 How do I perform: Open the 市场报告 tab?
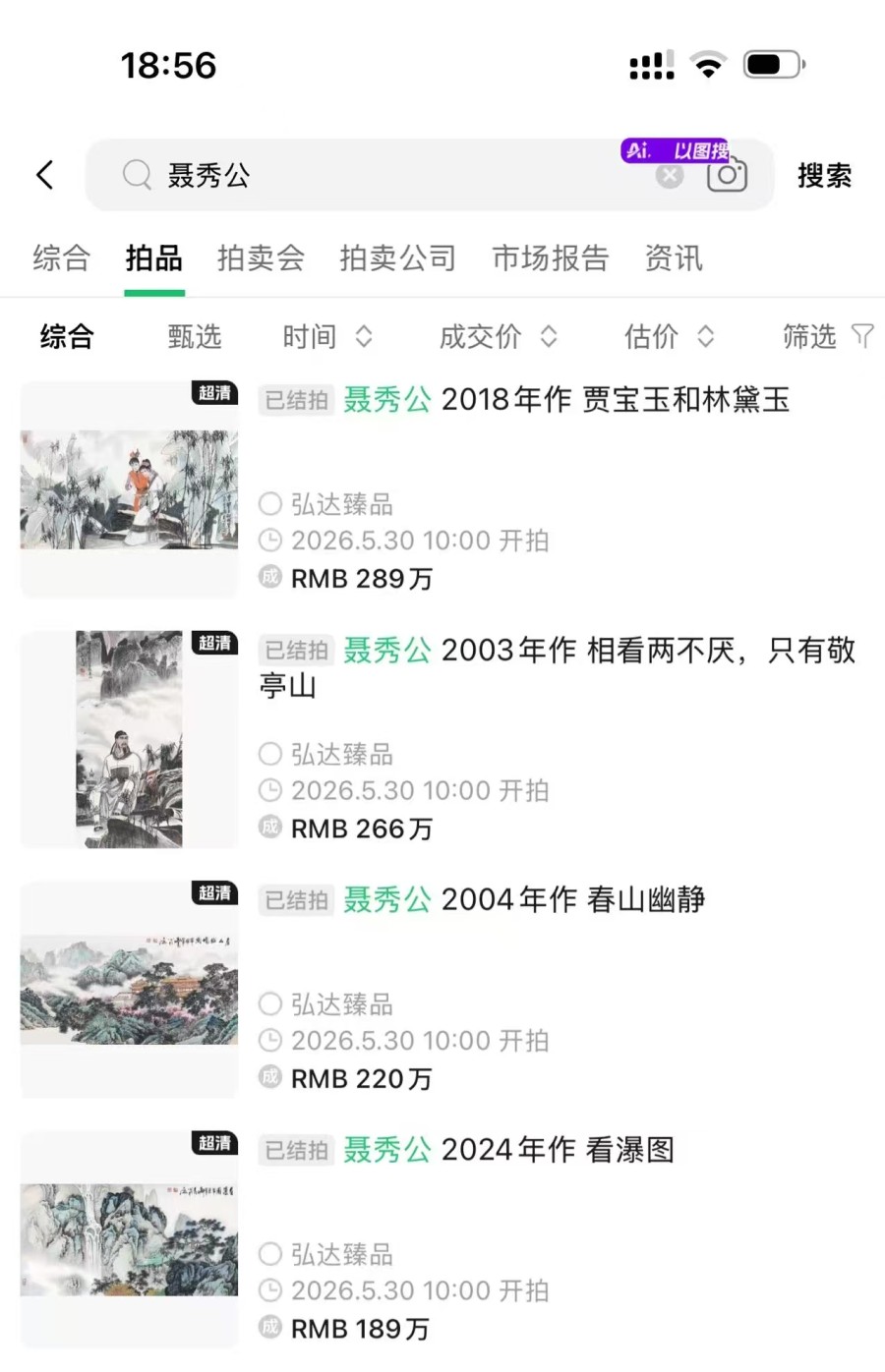click(551, 257)
